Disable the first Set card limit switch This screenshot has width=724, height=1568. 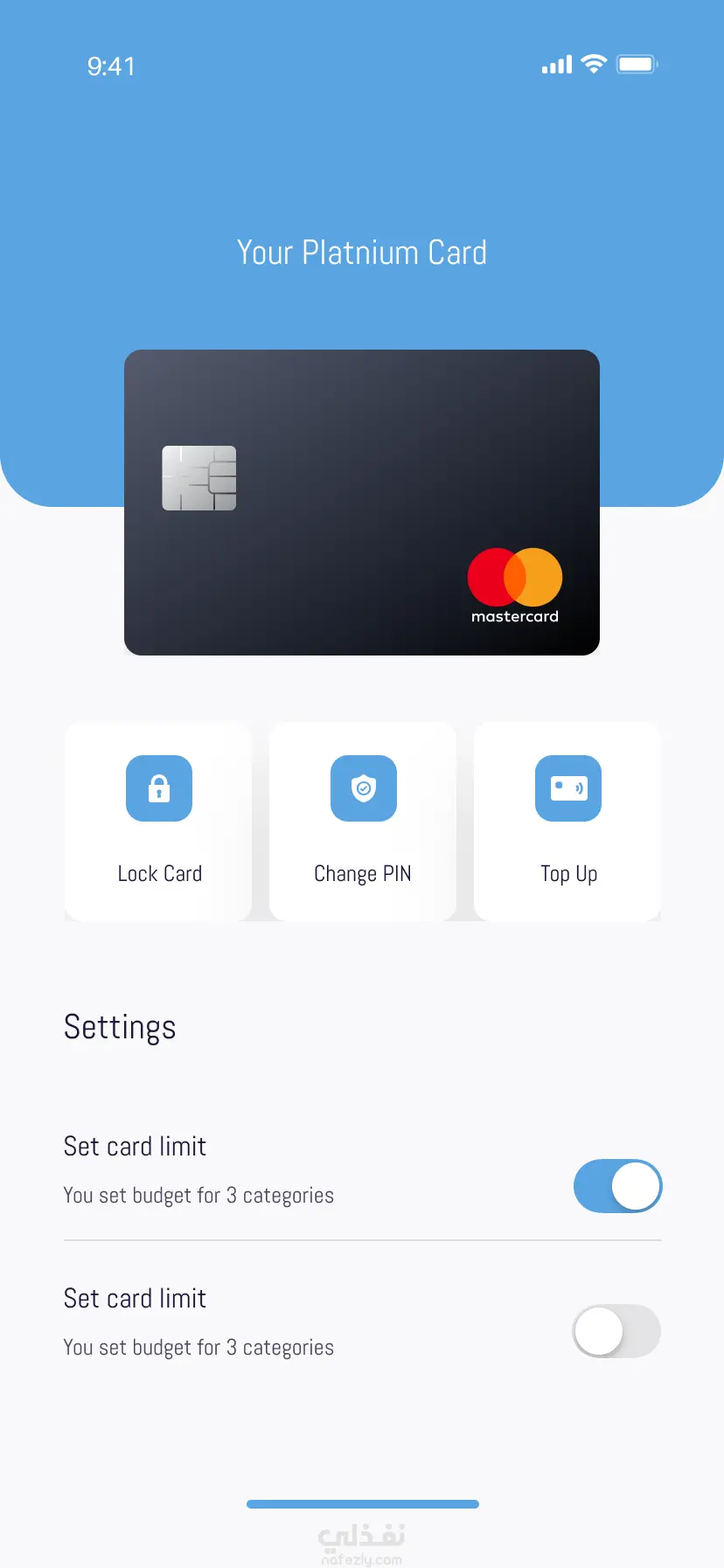[617, 1186]
